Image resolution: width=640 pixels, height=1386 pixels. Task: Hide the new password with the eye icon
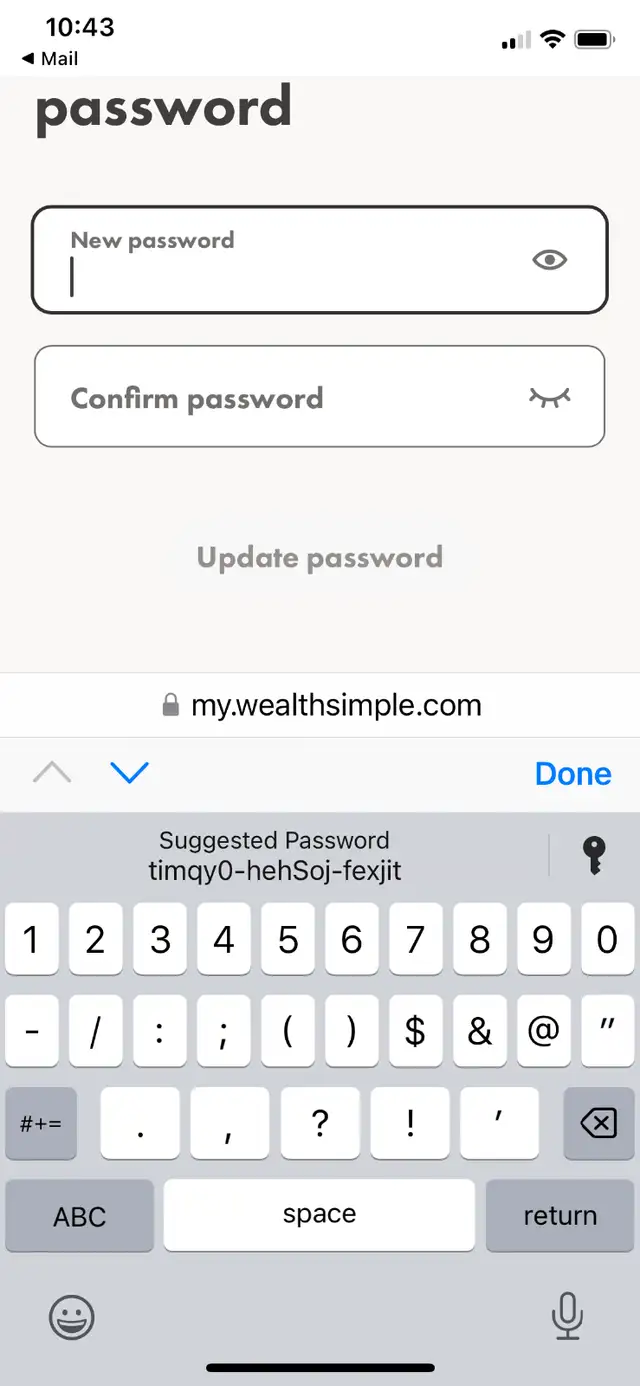pyautogui.click(x=549, y=260)
